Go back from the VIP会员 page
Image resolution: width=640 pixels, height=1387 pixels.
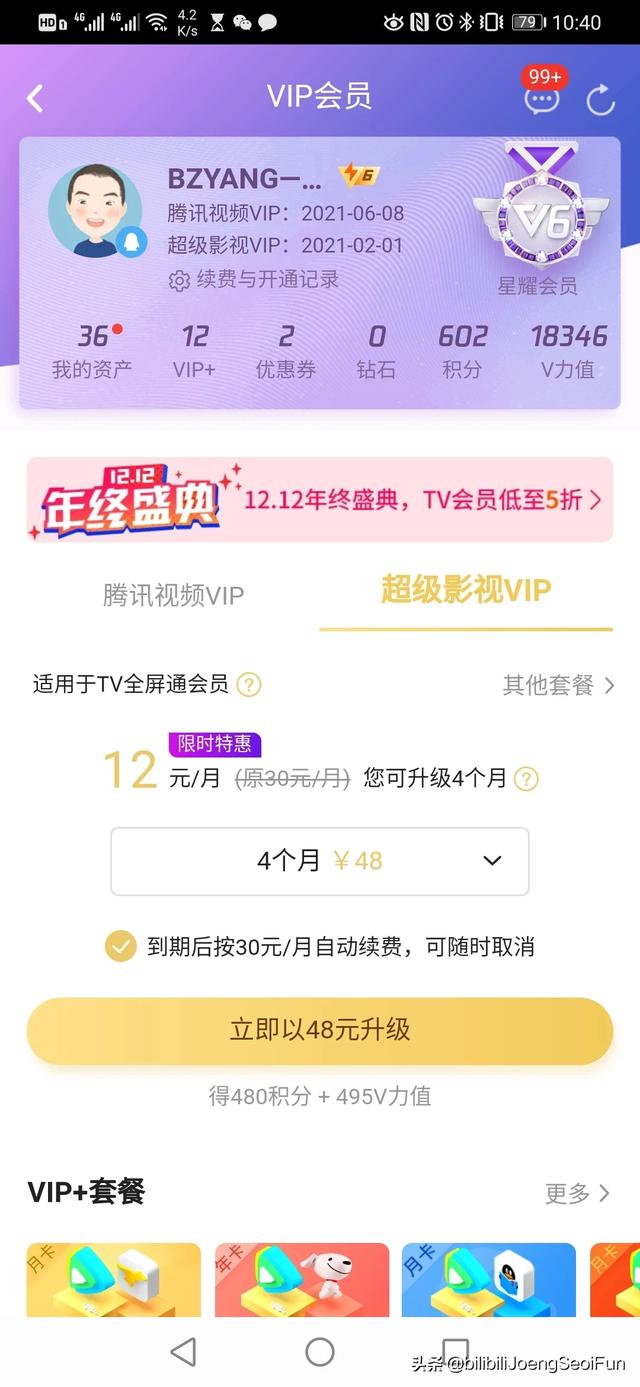click(35, 98)
